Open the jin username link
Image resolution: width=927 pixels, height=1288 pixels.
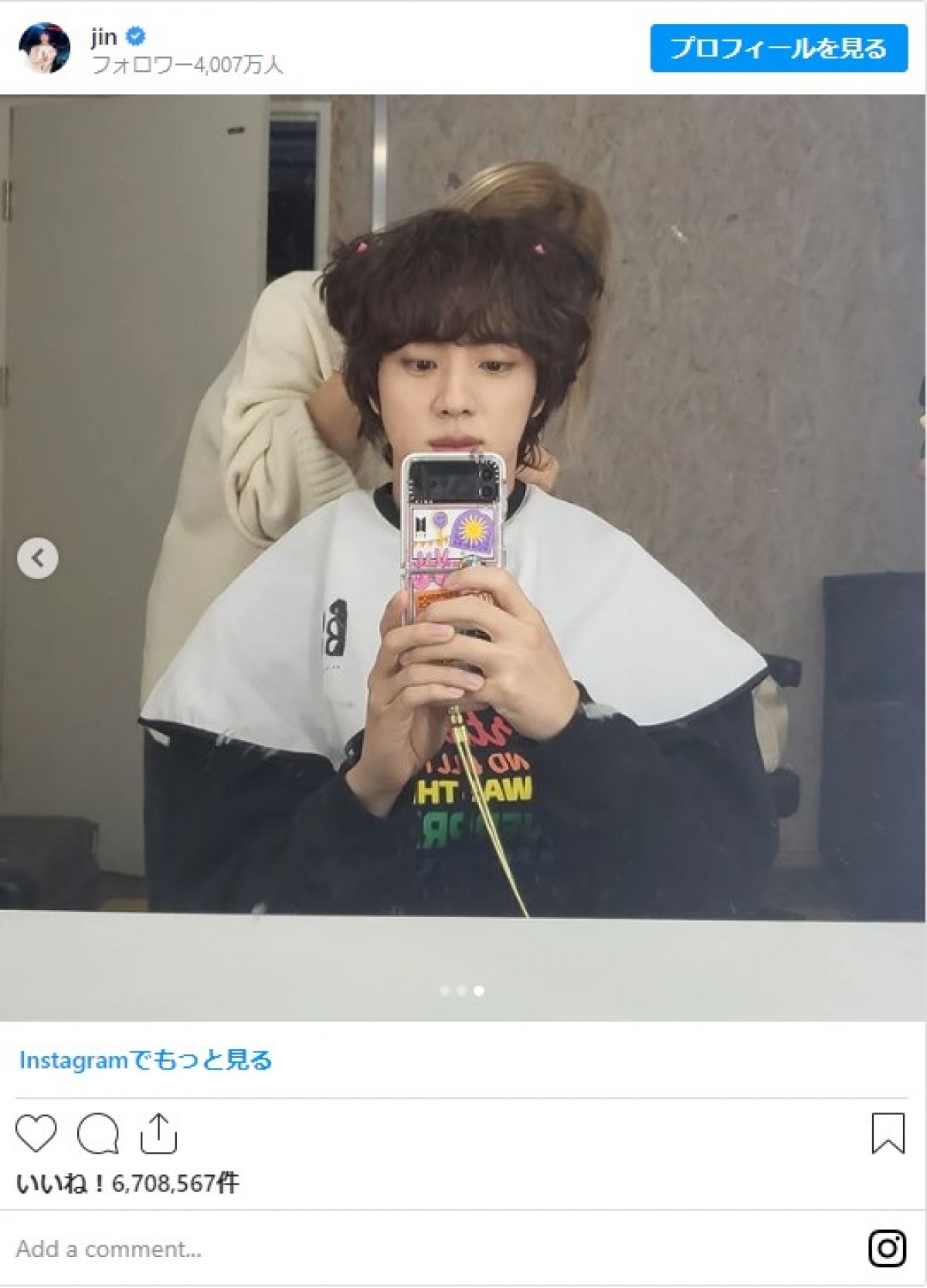104,36
